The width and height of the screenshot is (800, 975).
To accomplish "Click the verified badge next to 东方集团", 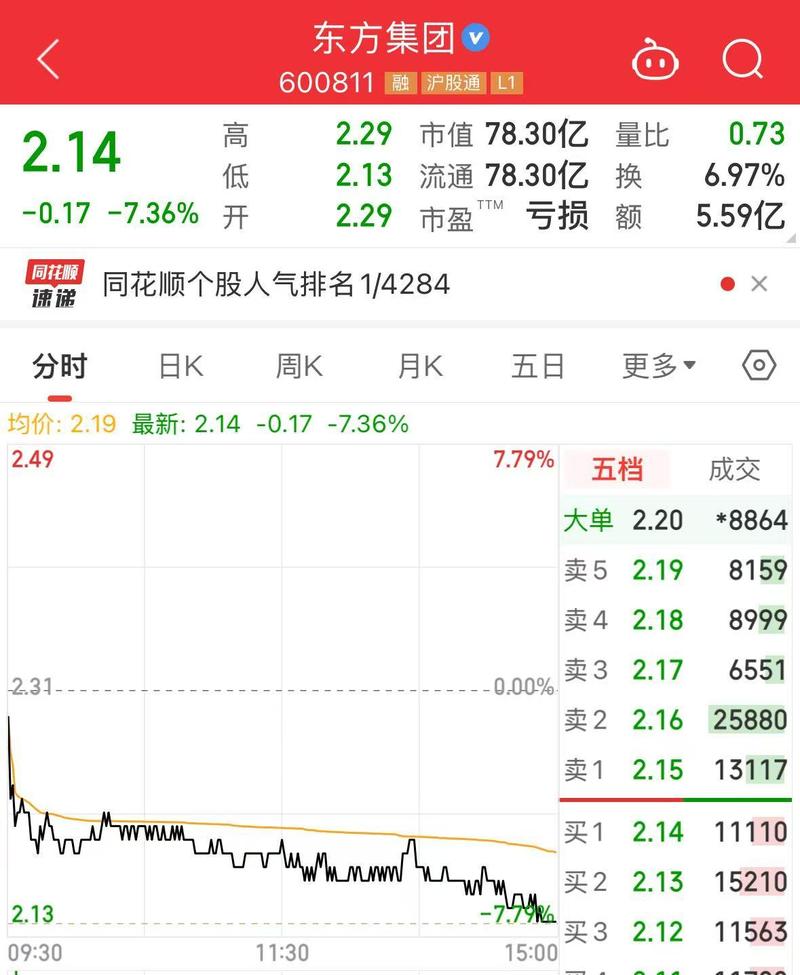I will [477, 37].
